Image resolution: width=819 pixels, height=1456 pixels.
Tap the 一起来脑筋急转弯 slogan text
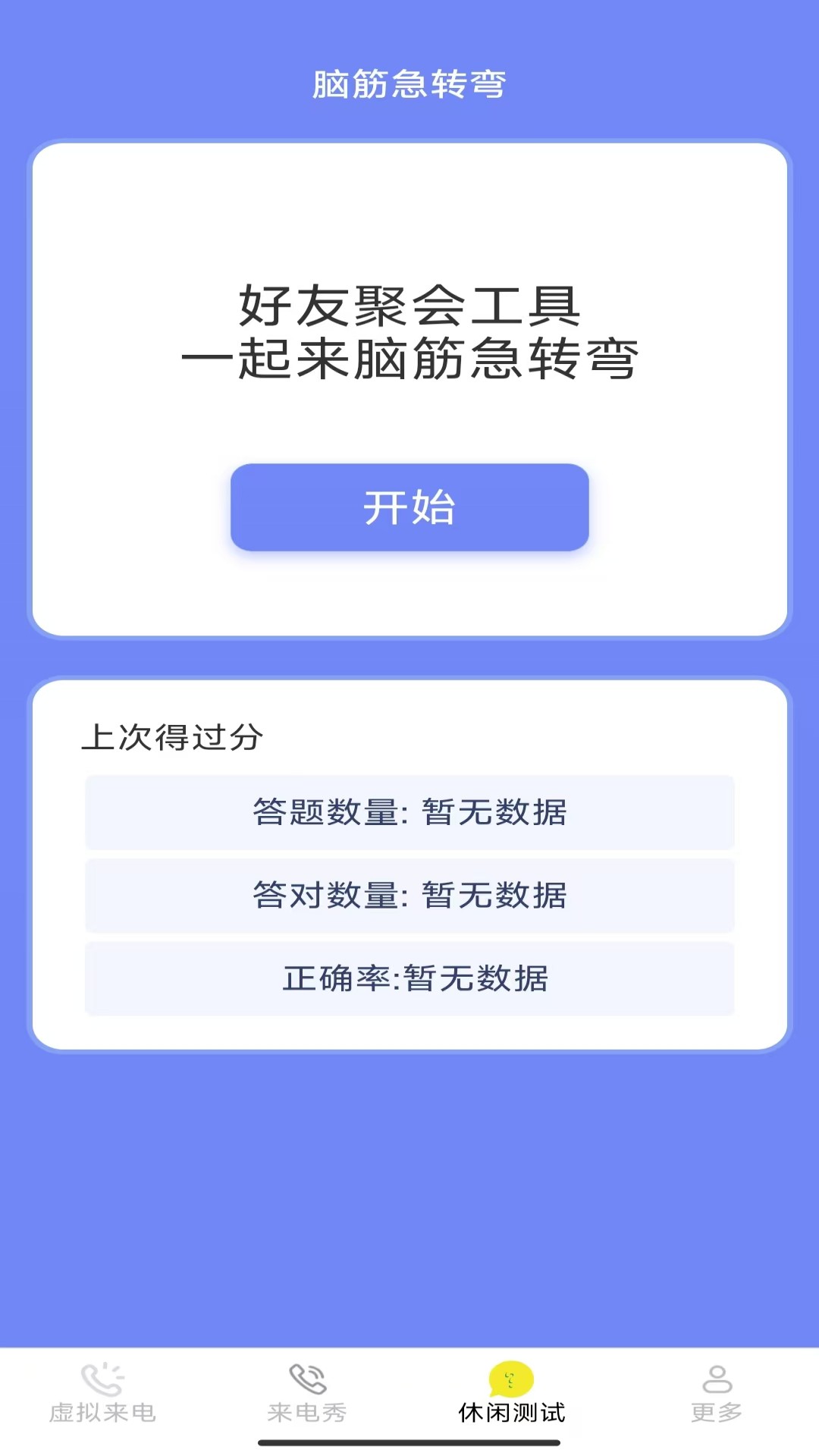coord(409,360)
